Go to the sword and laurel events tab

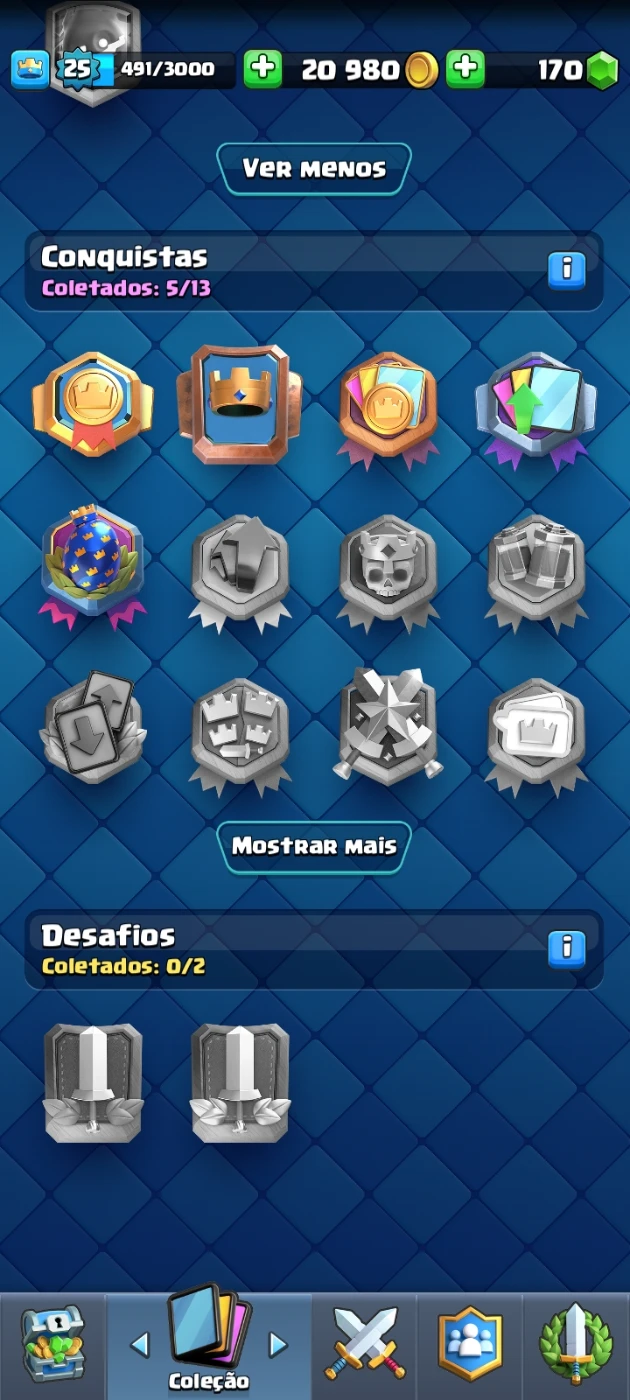point(576,1345)
